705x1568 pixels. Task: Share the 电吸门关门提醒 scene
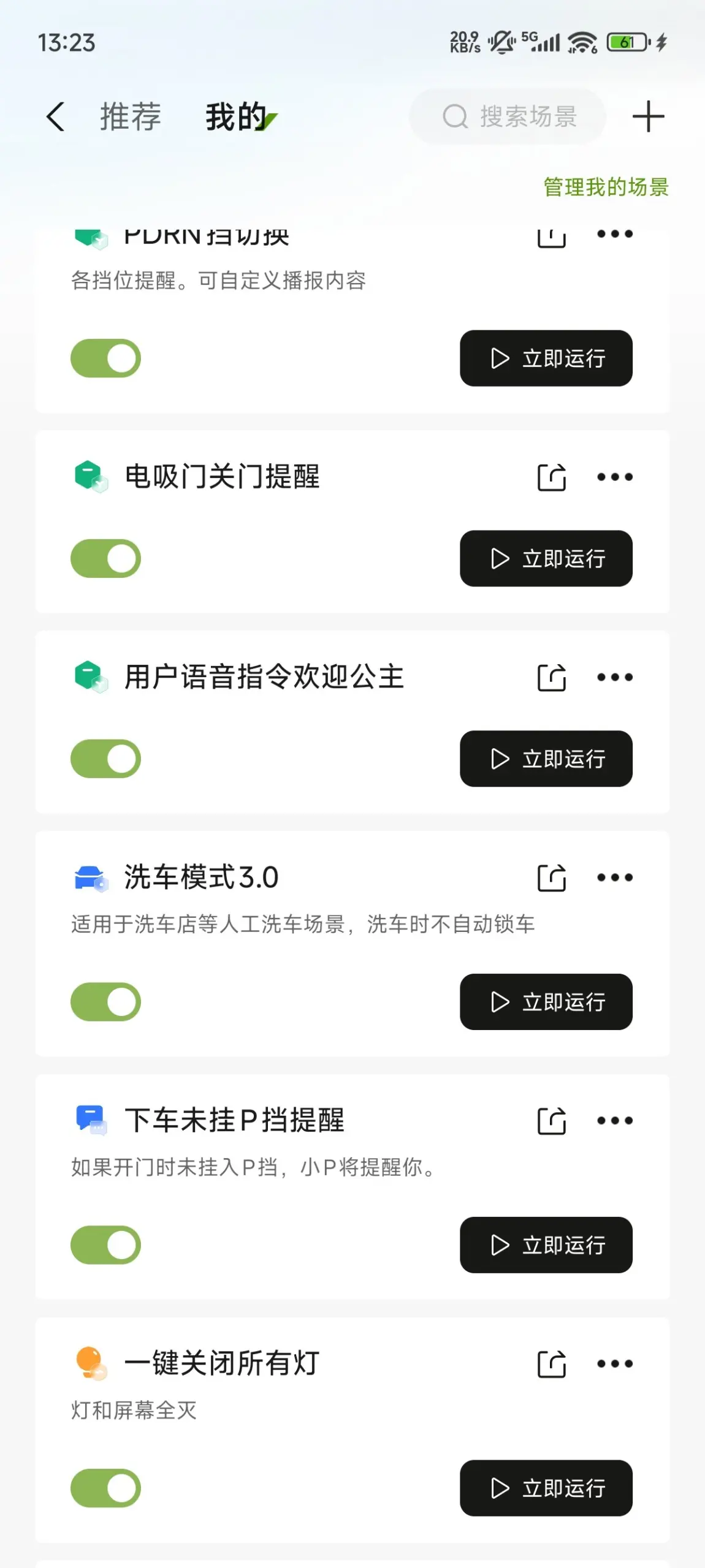552,477
